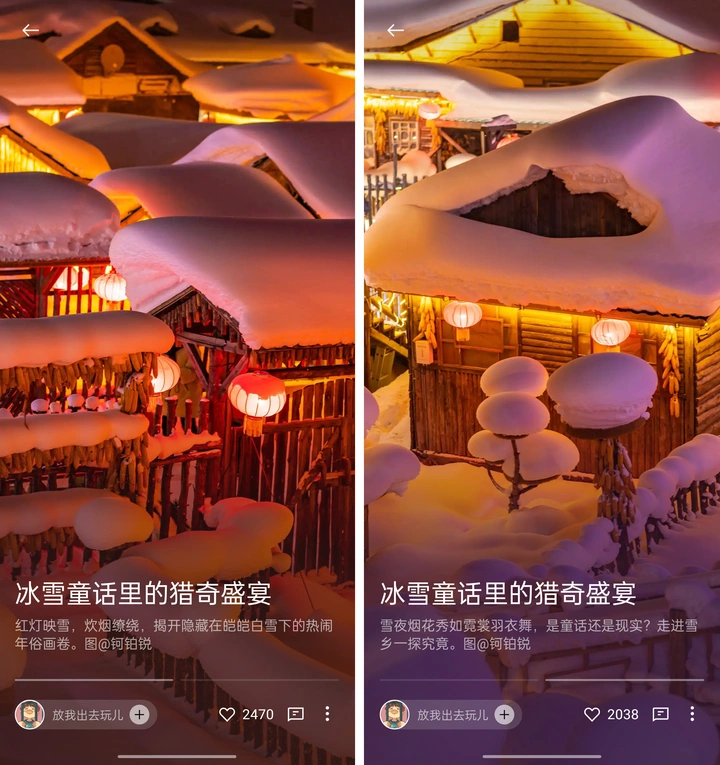Open comments beside the 2470 like count

click(295, 714)
